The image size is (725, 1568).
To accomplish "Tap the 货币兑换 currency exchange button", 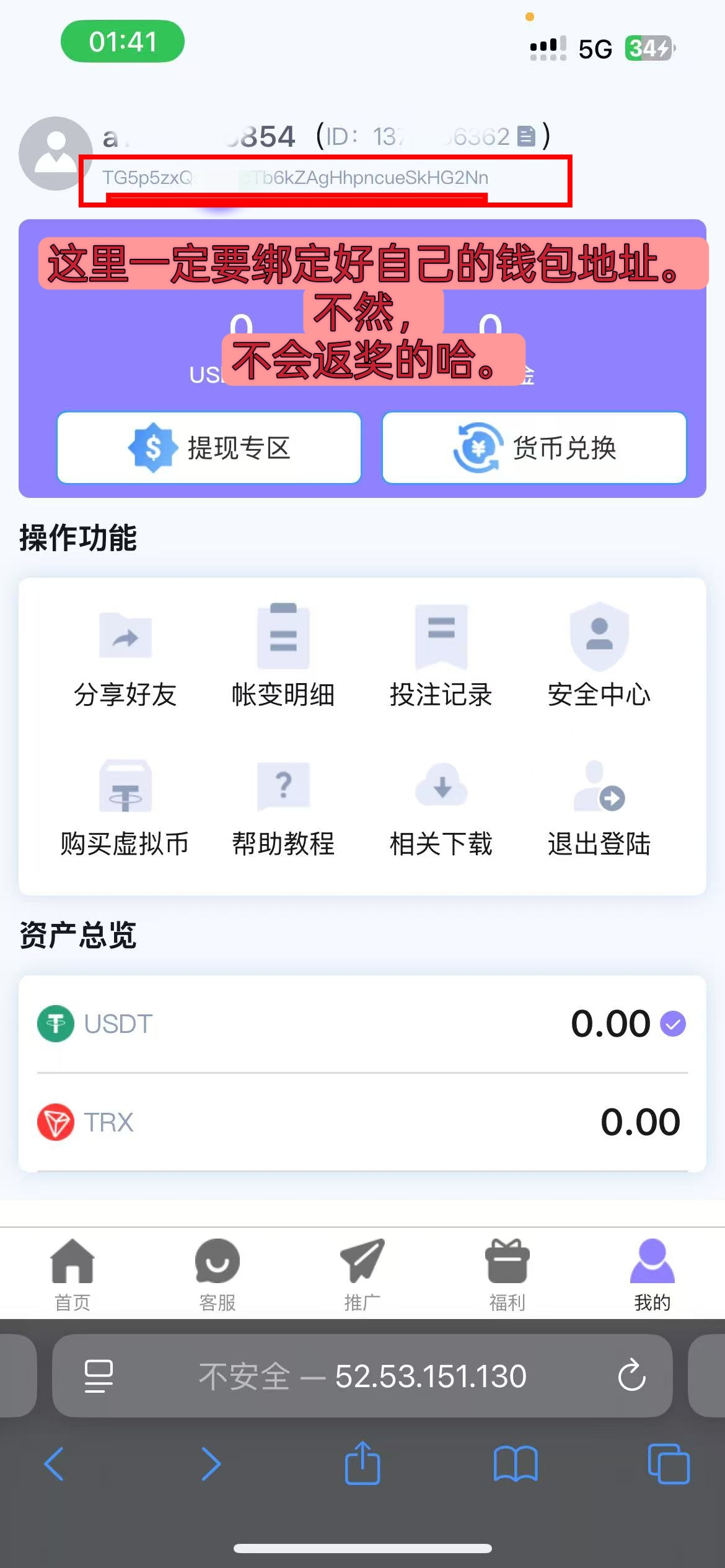I will pyautogui.click(x=534, y=448).
